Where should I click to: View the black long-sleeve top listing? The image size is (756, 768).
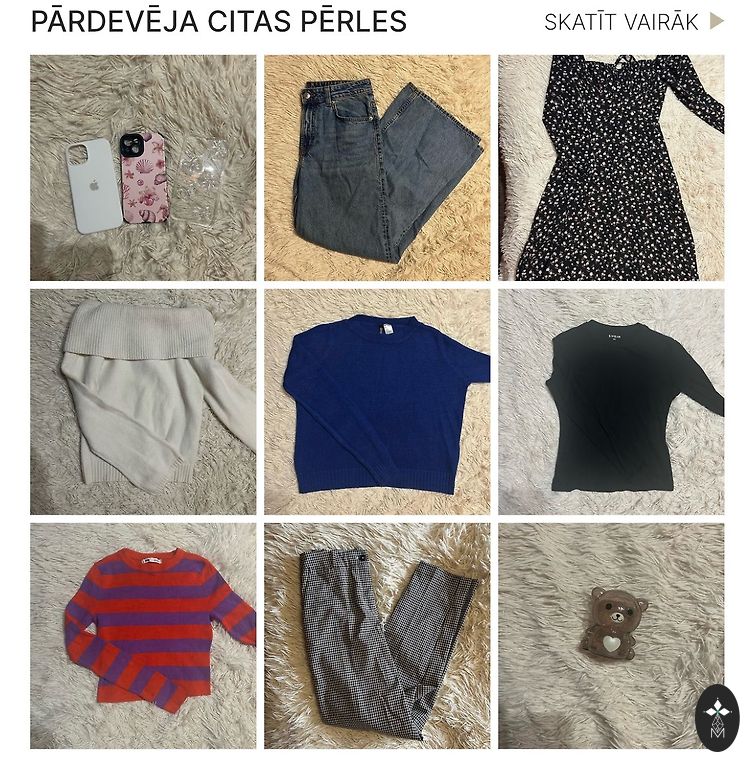coord(611,402)
